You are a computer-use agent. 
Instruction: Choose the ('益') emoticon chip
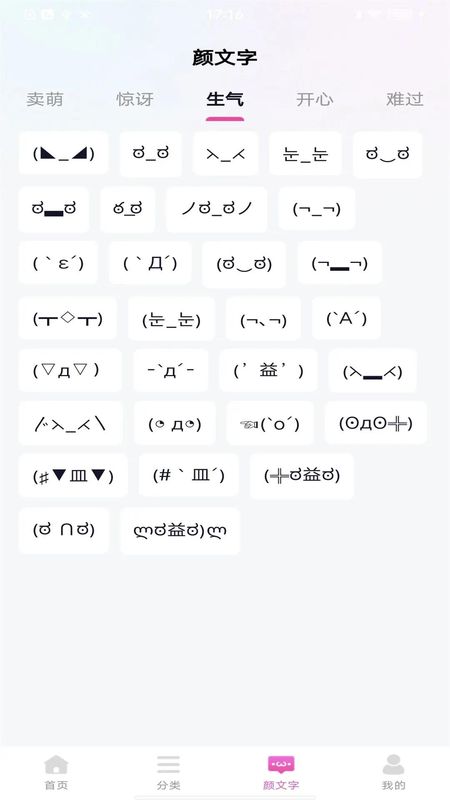(x=268, y=371)
